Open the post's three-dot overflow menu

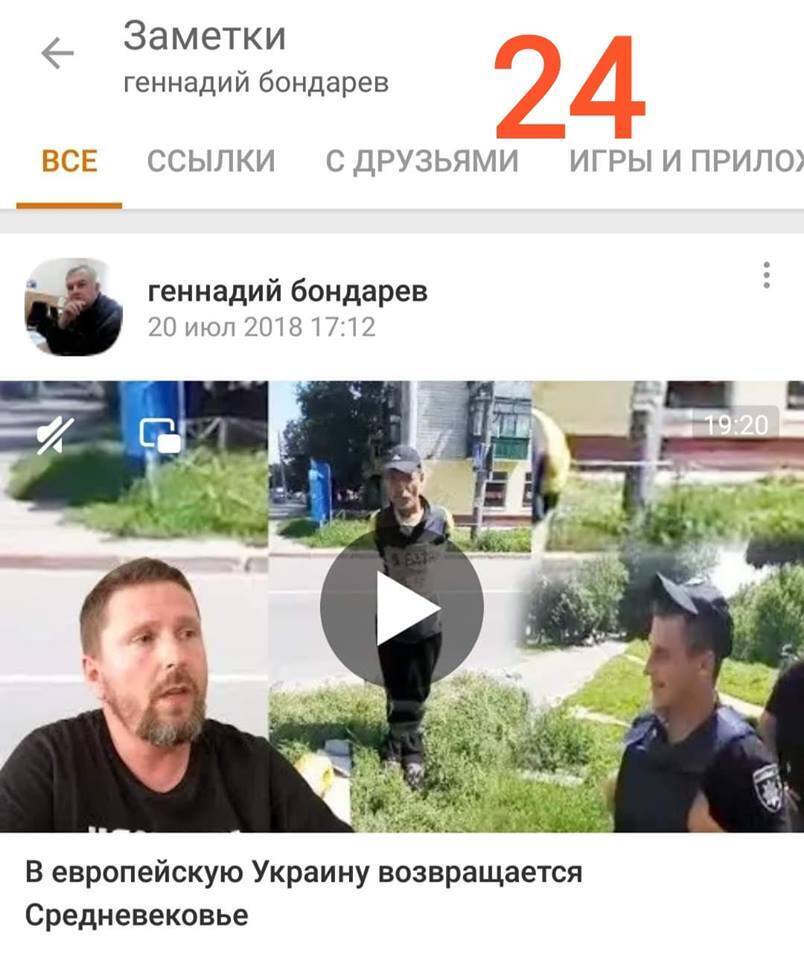(x=766, y=276)
